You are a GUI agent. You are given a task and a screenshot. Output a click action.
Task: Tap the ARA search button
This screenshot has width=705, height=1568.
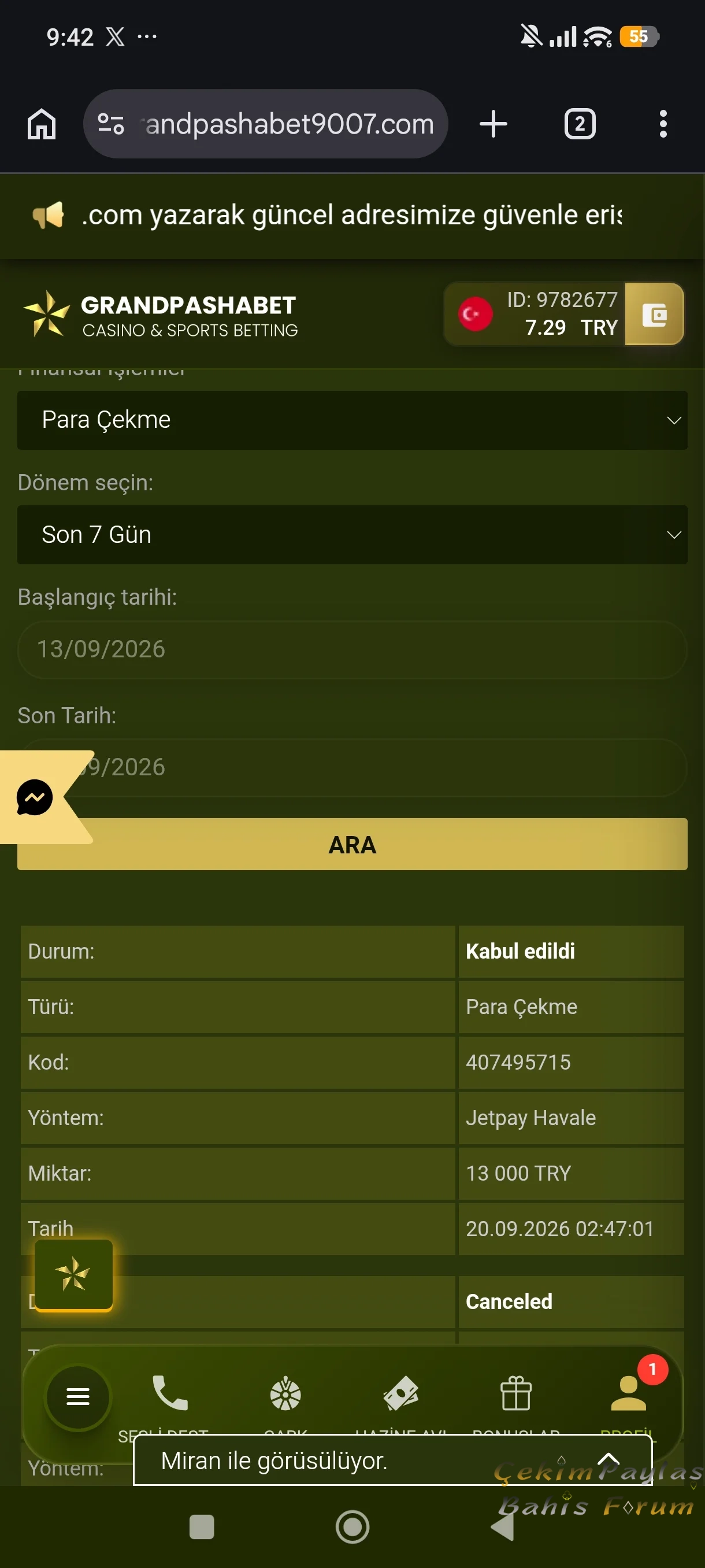(x=352, y=844)
